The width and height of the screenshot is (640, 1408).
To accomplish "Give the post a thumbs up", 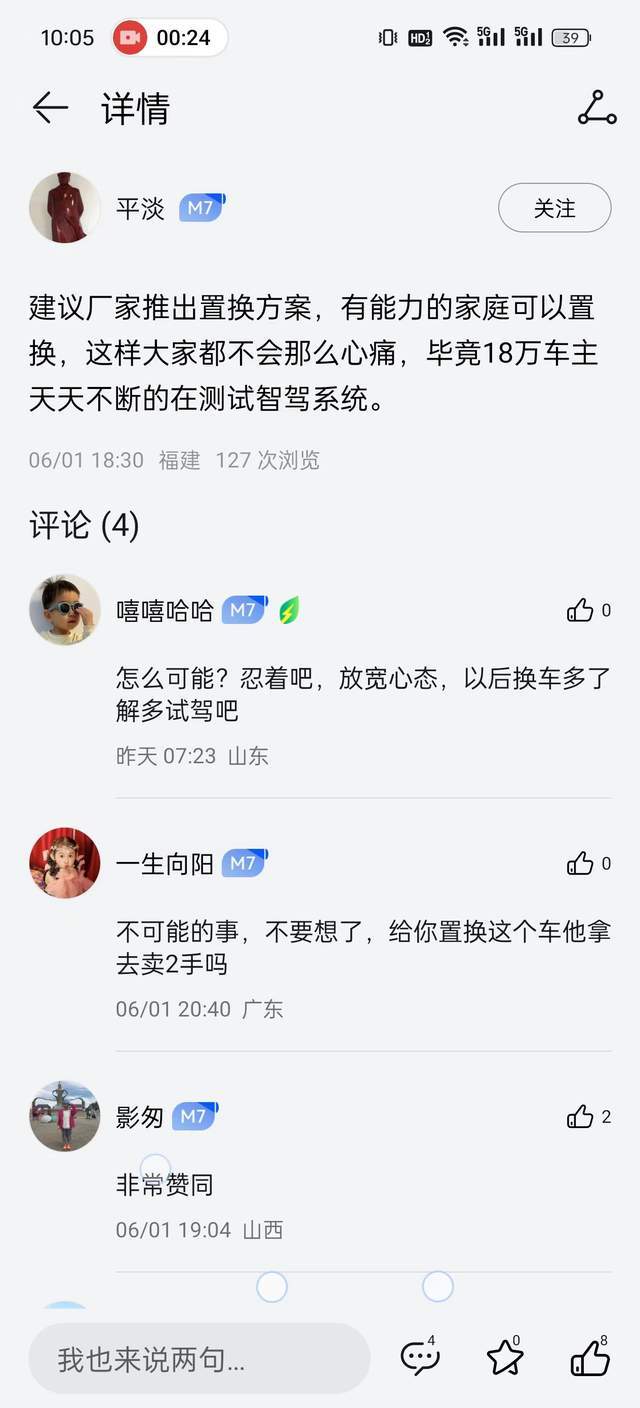I will (x=590, y=1358).
